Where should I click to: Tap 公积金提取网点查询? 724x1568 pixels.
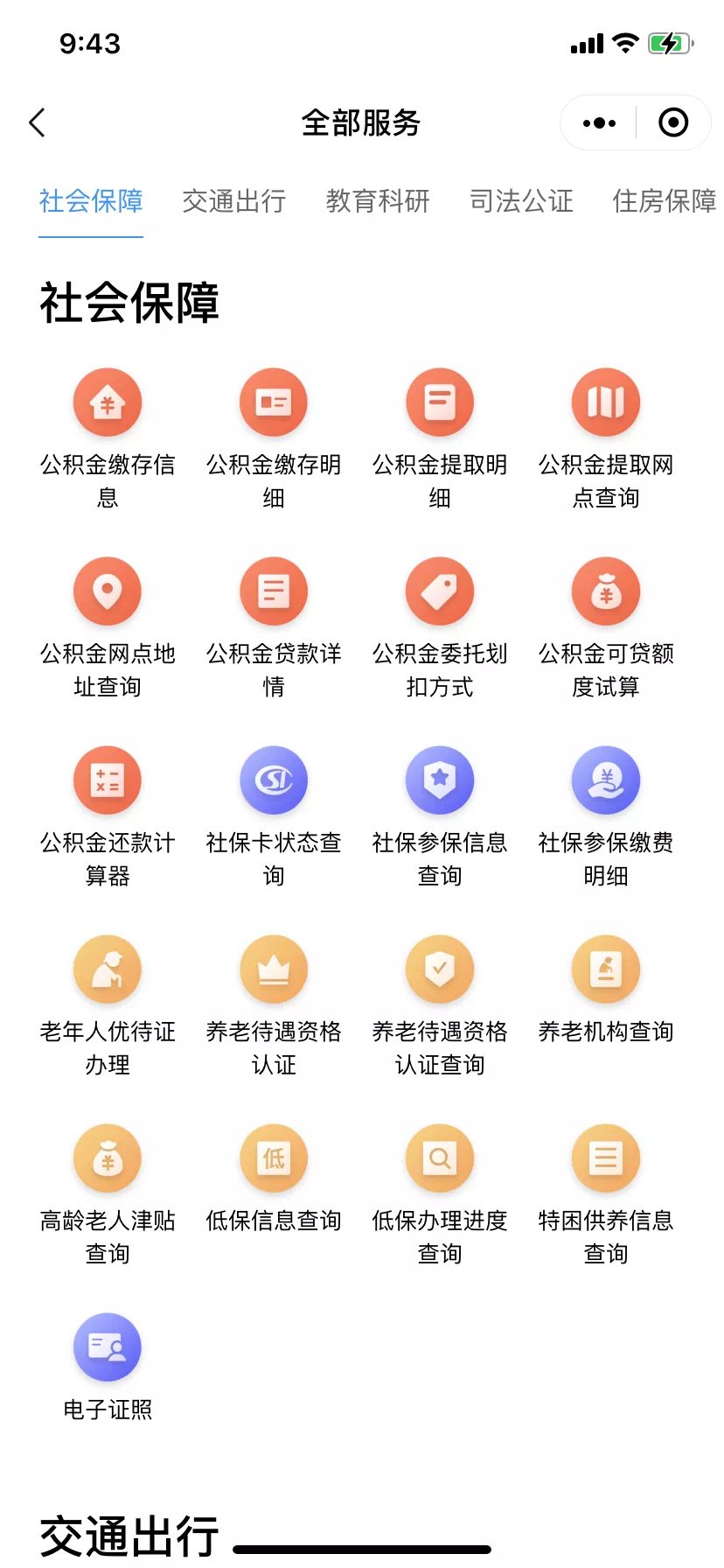point(606,439)
